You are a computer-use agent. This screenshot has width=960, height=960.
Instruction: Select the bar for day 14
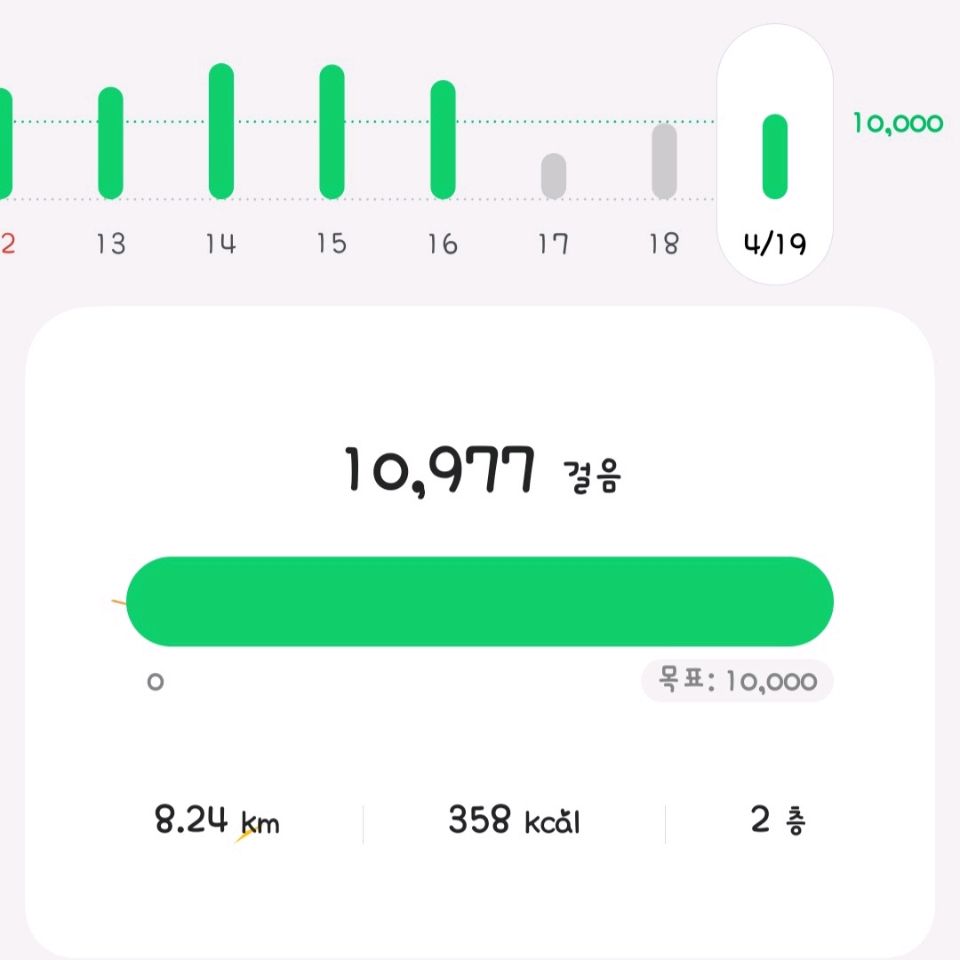point(221,131)
